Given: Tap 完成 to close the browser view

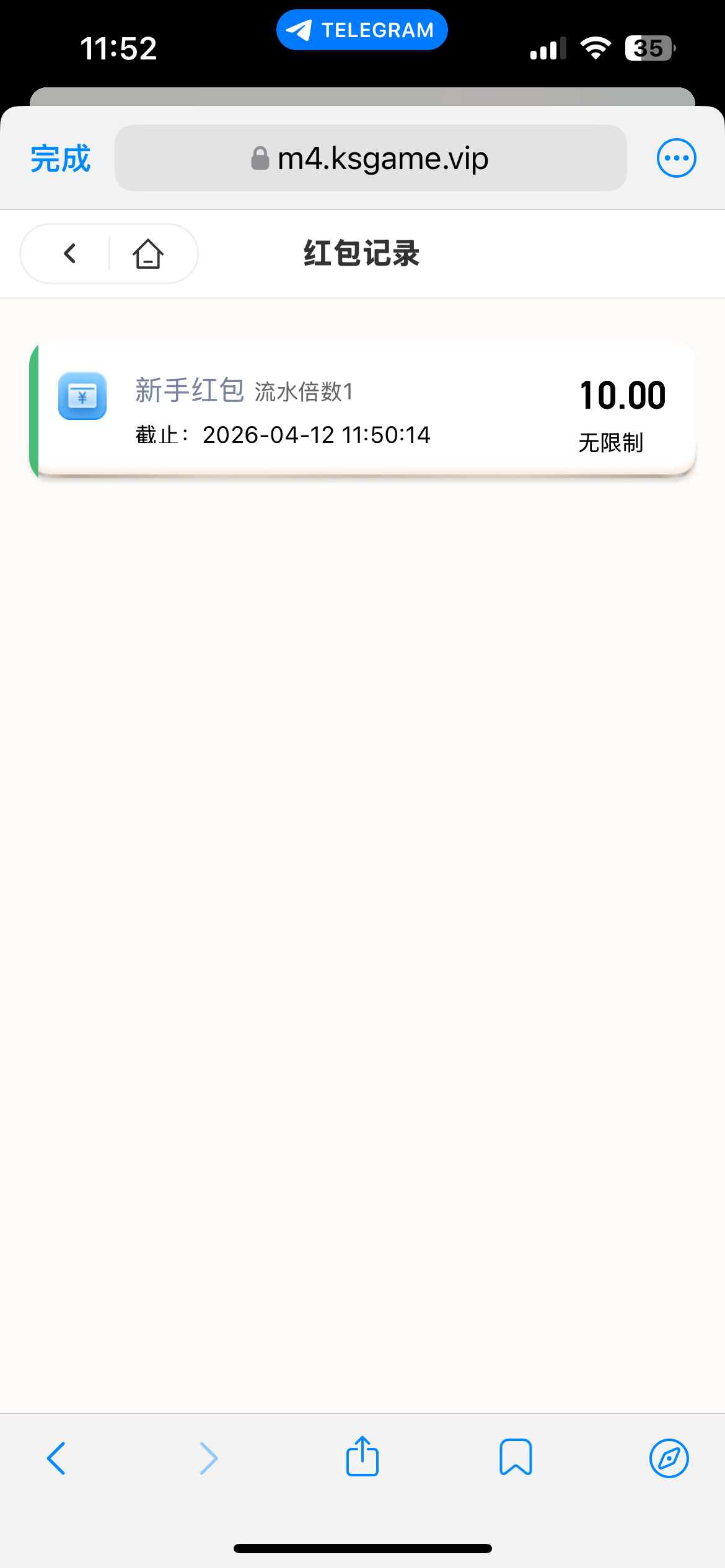Looking at the screenshot, I should (61, 159).
